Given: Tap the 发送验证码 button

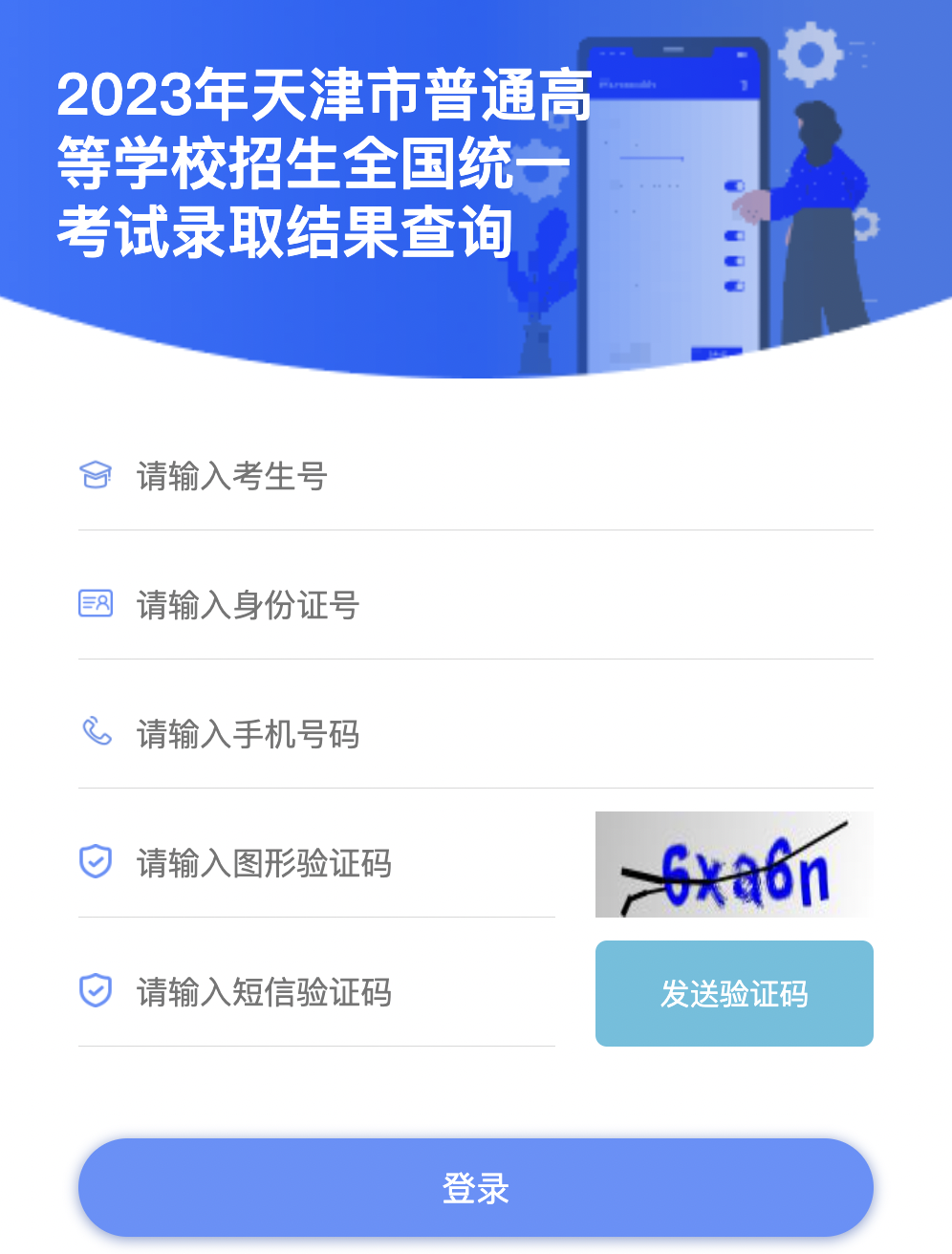Looking at the screenshot, I should (733, 993).
